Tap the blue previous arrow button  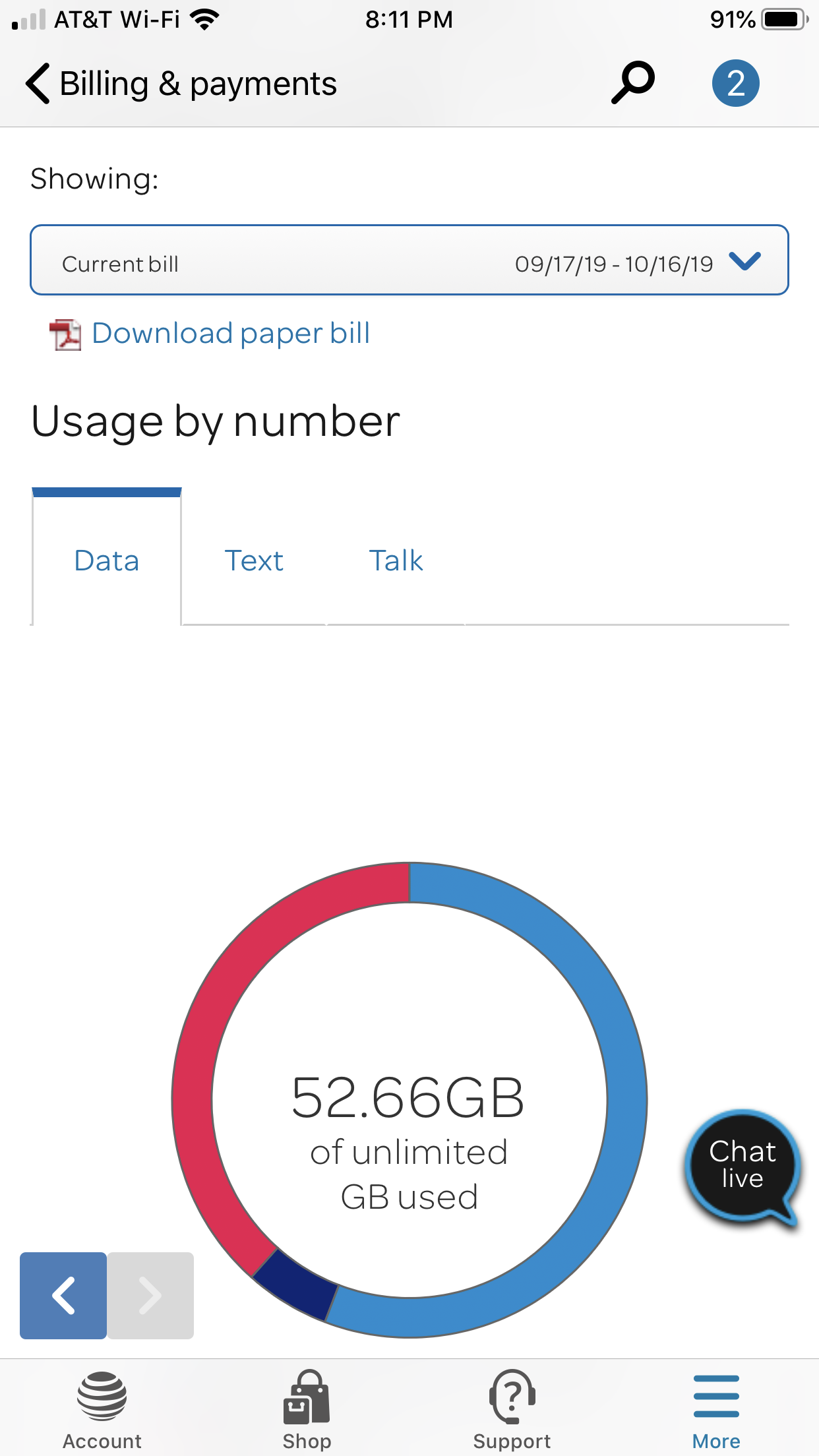pos(63,1296)
